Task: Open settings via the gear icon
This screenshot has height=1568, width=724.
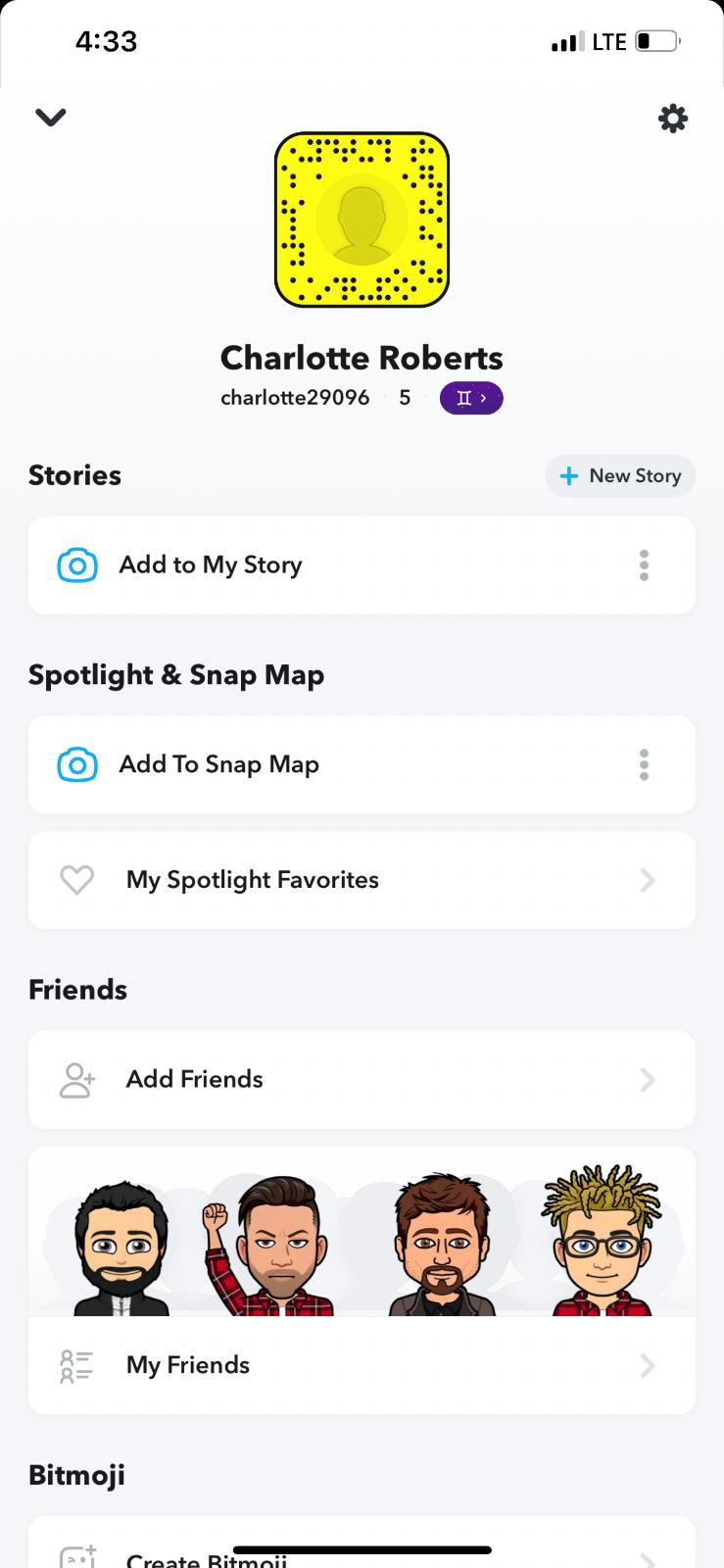Action: point(672,119)
